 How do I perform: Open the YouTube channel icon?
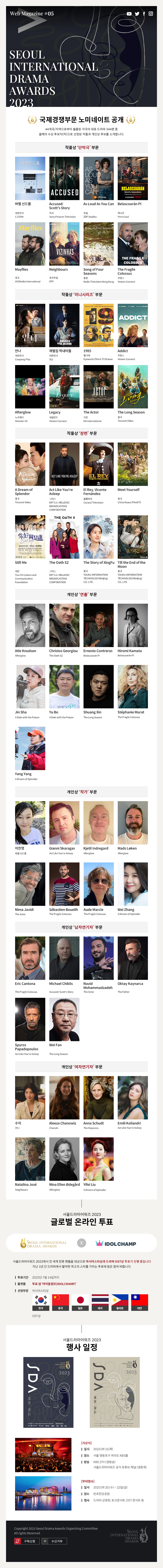click(x=129, y=13)
